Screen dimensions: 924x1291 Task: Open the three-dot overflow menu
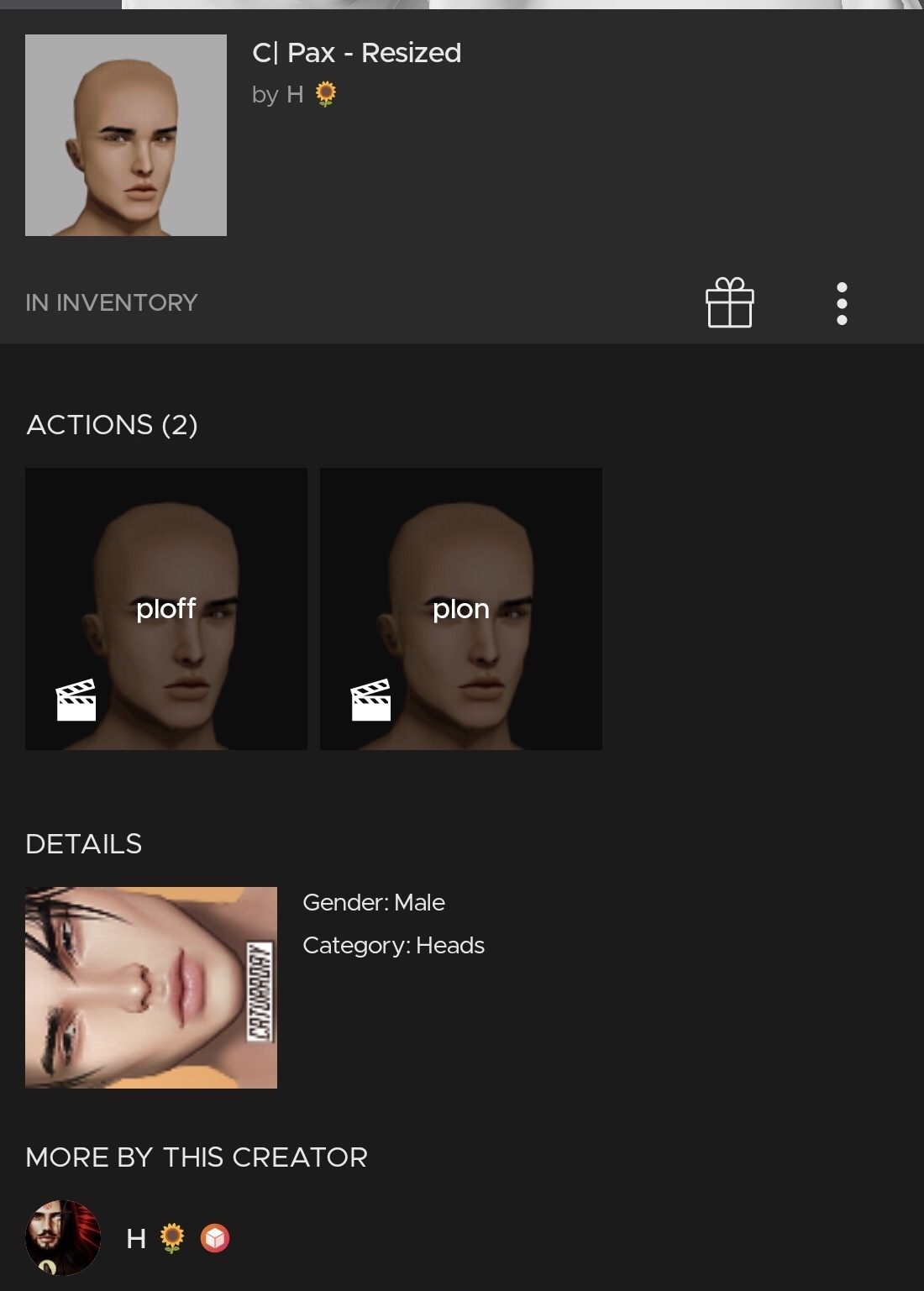click(x=842, y=303)
